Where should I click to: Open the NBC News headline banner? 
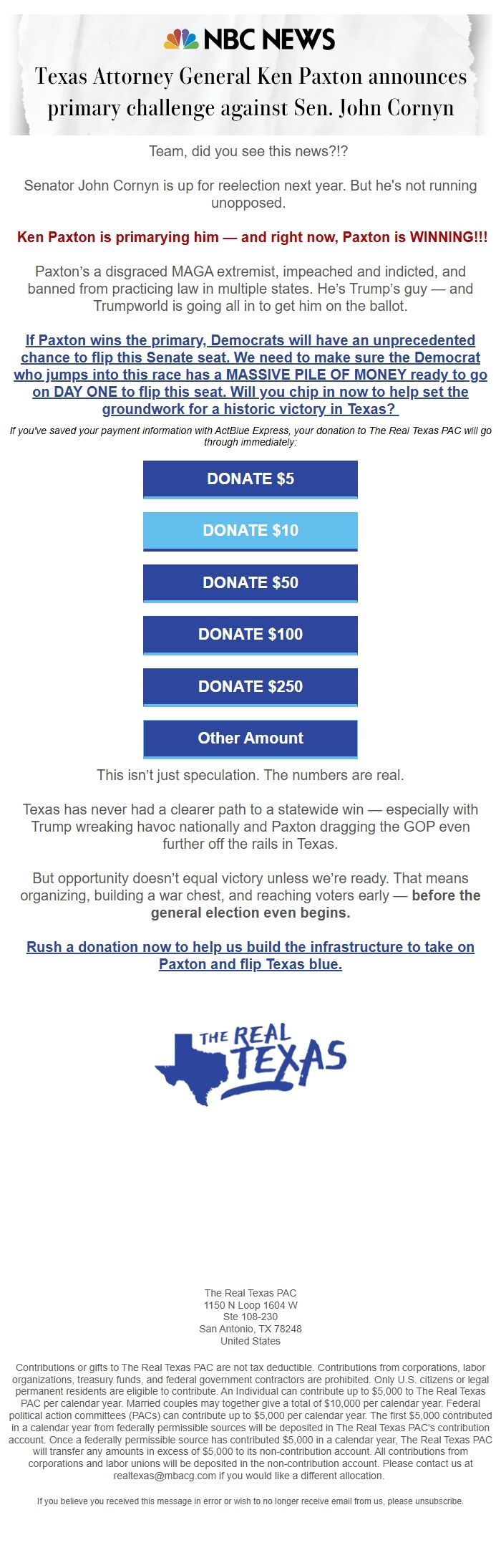[250, 75]
